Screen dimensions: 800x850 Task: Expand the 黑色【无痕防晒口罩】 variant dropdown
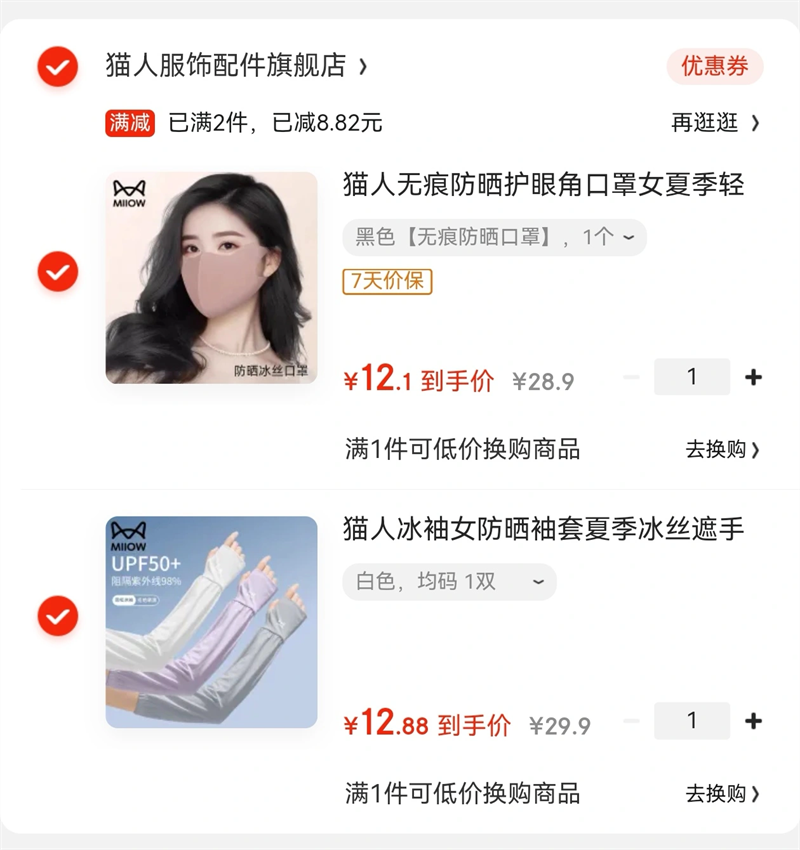(494, 237)
